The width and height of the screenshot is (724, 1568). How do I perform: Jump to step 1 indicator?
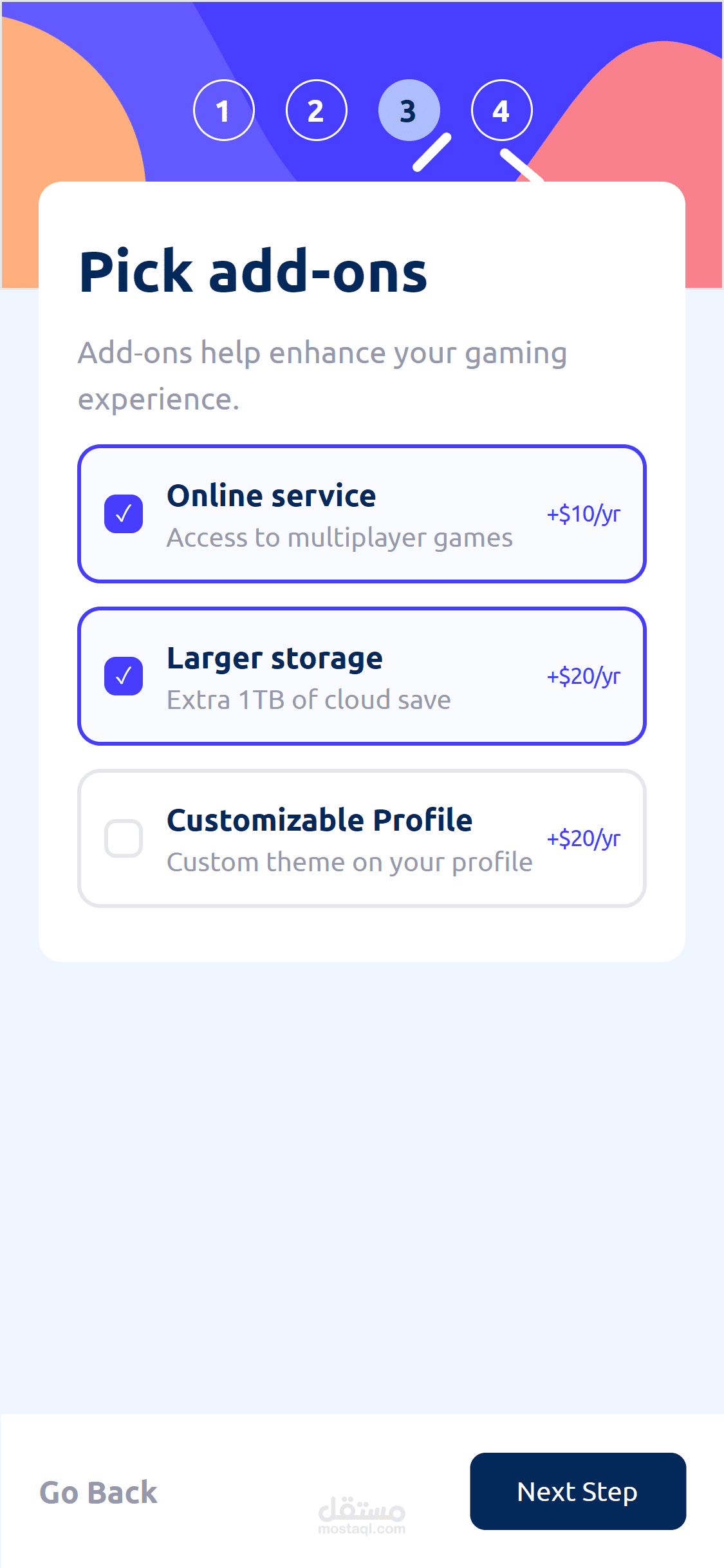click(x=223, y=110)
